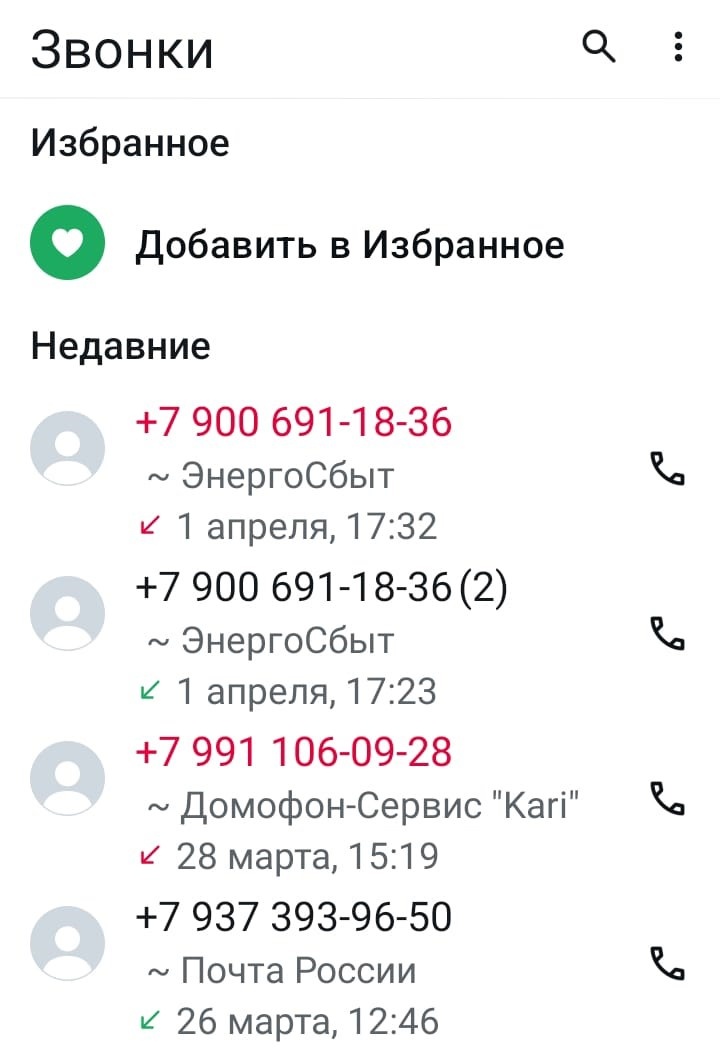Tap the green heart Добавить в Избранное icon

tap(66, 243)
